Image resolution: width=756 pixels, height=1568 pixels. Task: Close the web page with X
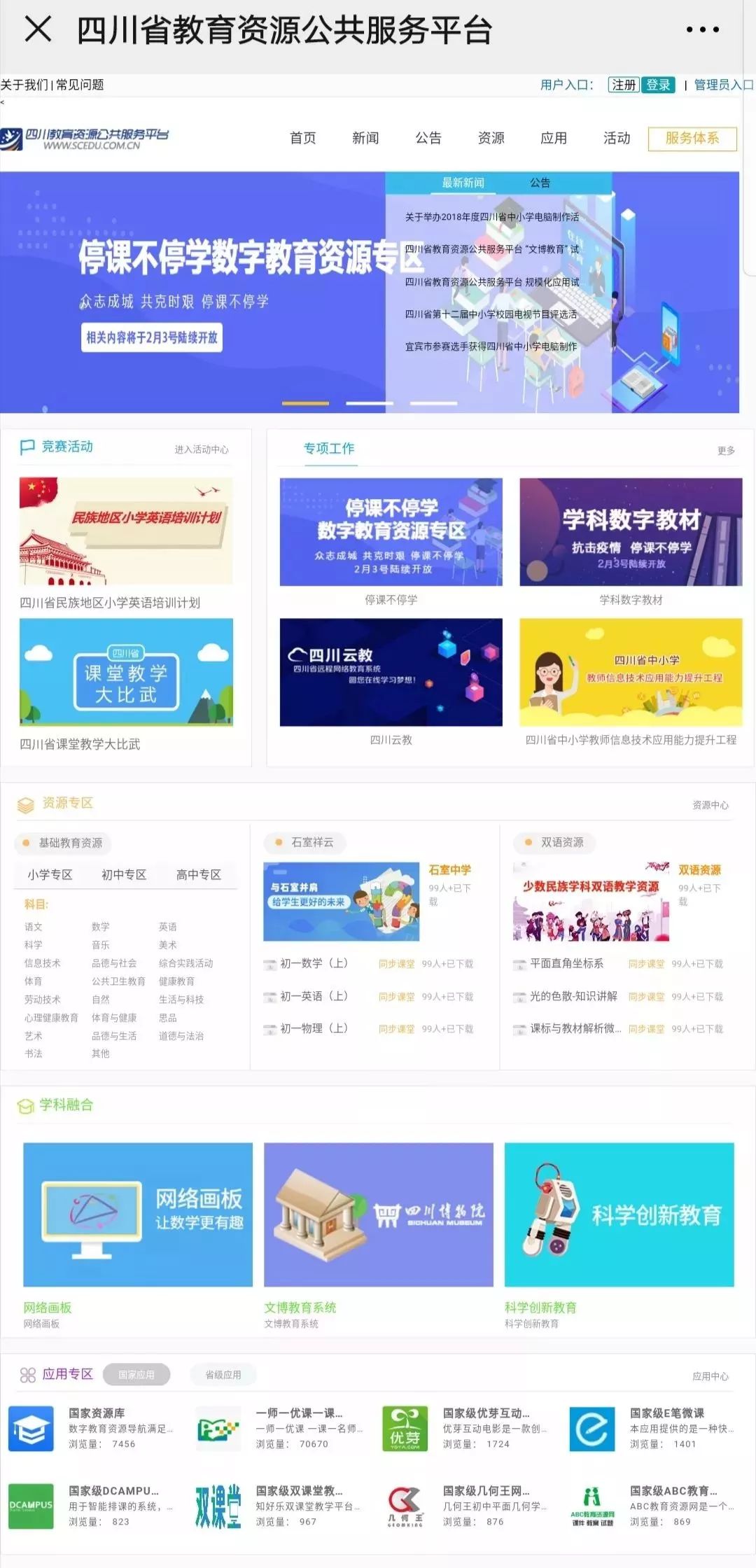click(x=38, y=29)
